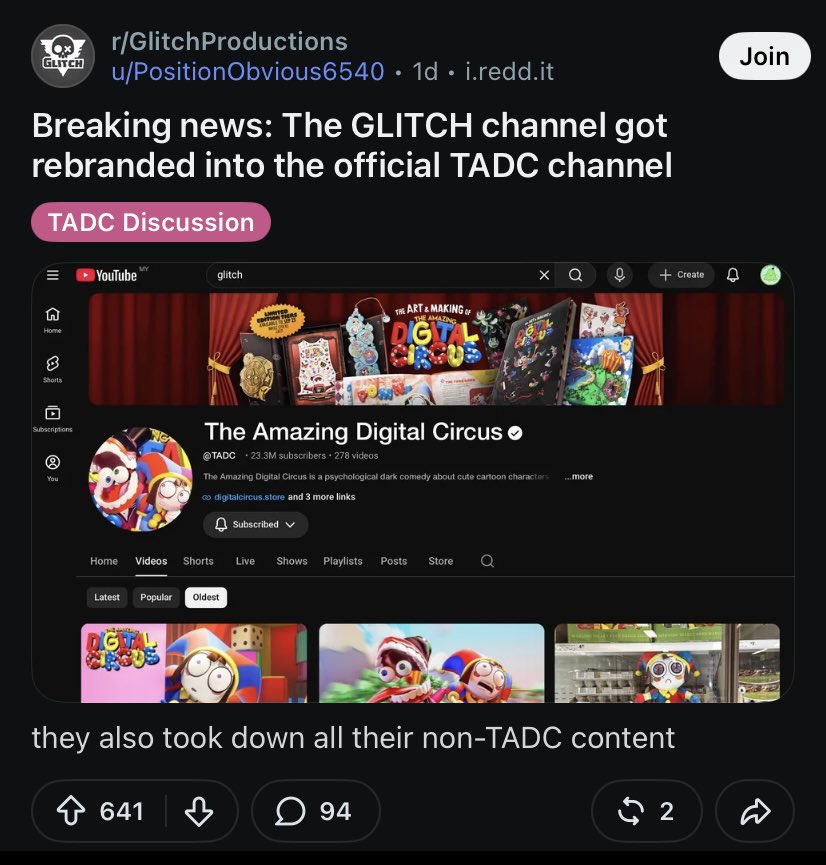Open the 94 comments

pyautogui.click(x=316, y=811)
